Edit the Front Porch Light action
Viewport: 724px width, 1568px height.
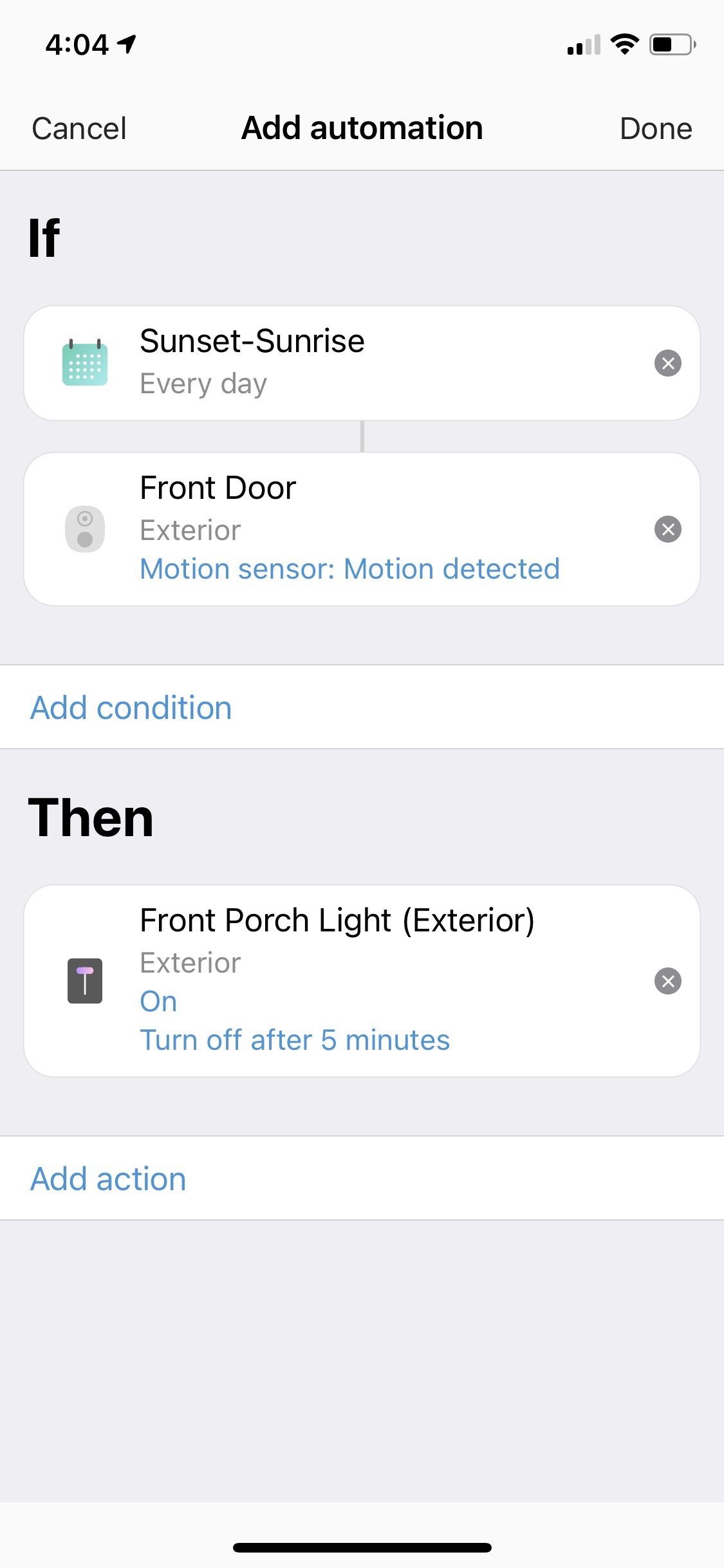(362, 981)
